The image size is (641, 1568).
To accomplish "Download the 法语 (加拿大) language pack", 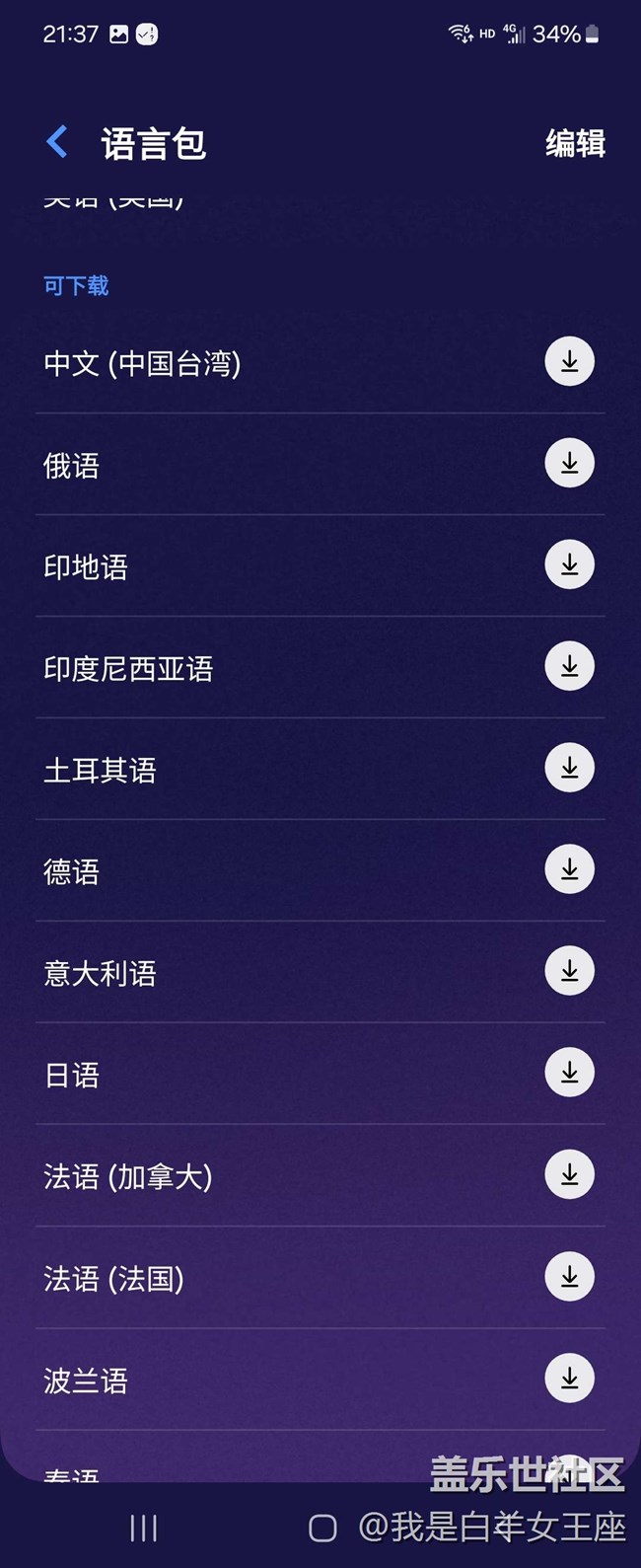I will coord(570,1175).
